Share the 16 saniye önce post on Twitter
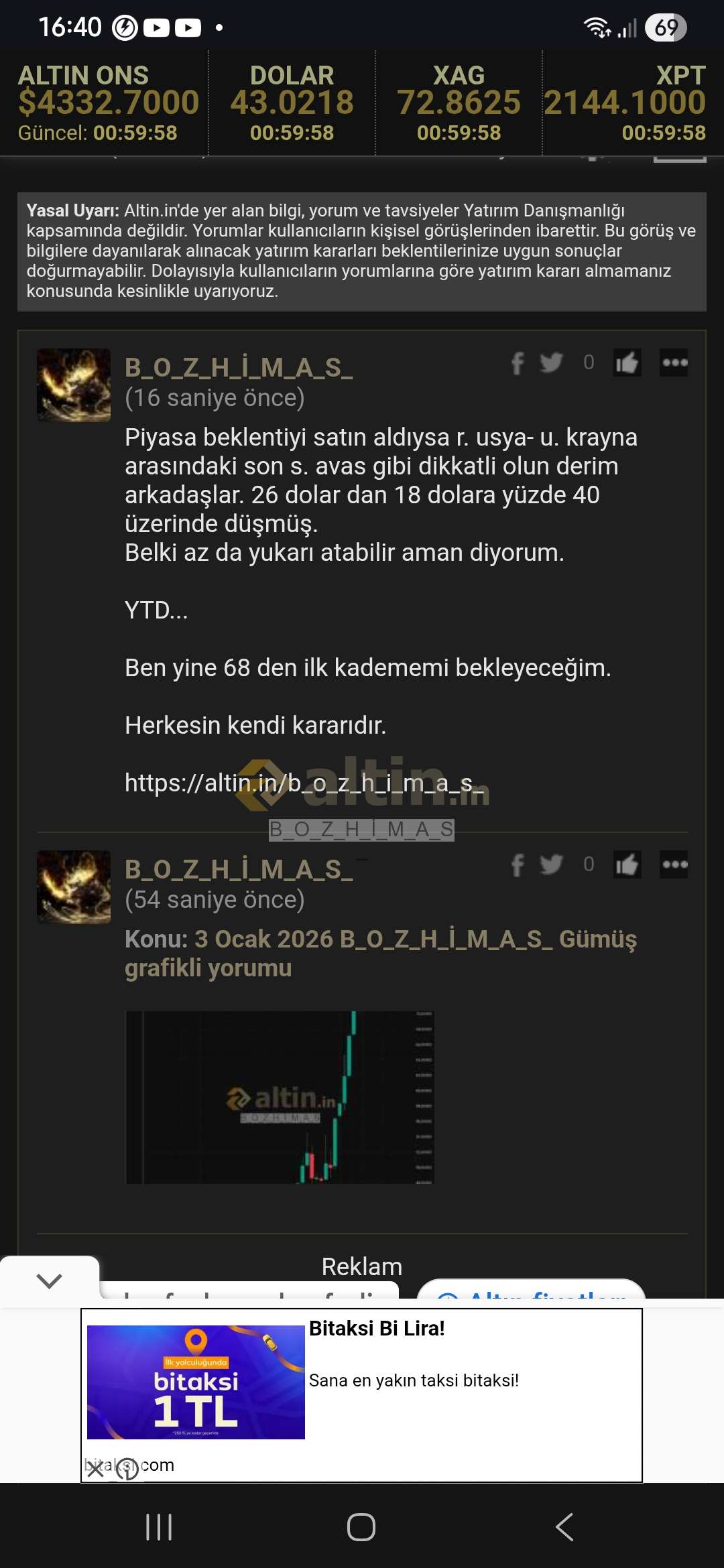The image size is (724, 1568). coord(551,363)
